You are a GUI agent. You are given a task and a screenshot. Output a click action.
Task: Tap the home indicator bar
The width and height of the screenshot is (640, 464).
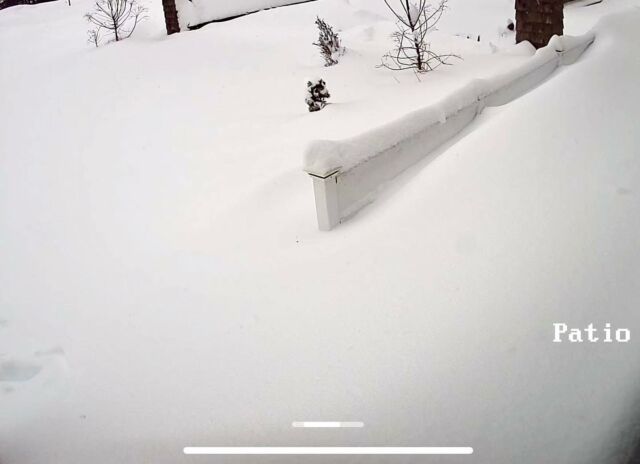click(327, 450)
